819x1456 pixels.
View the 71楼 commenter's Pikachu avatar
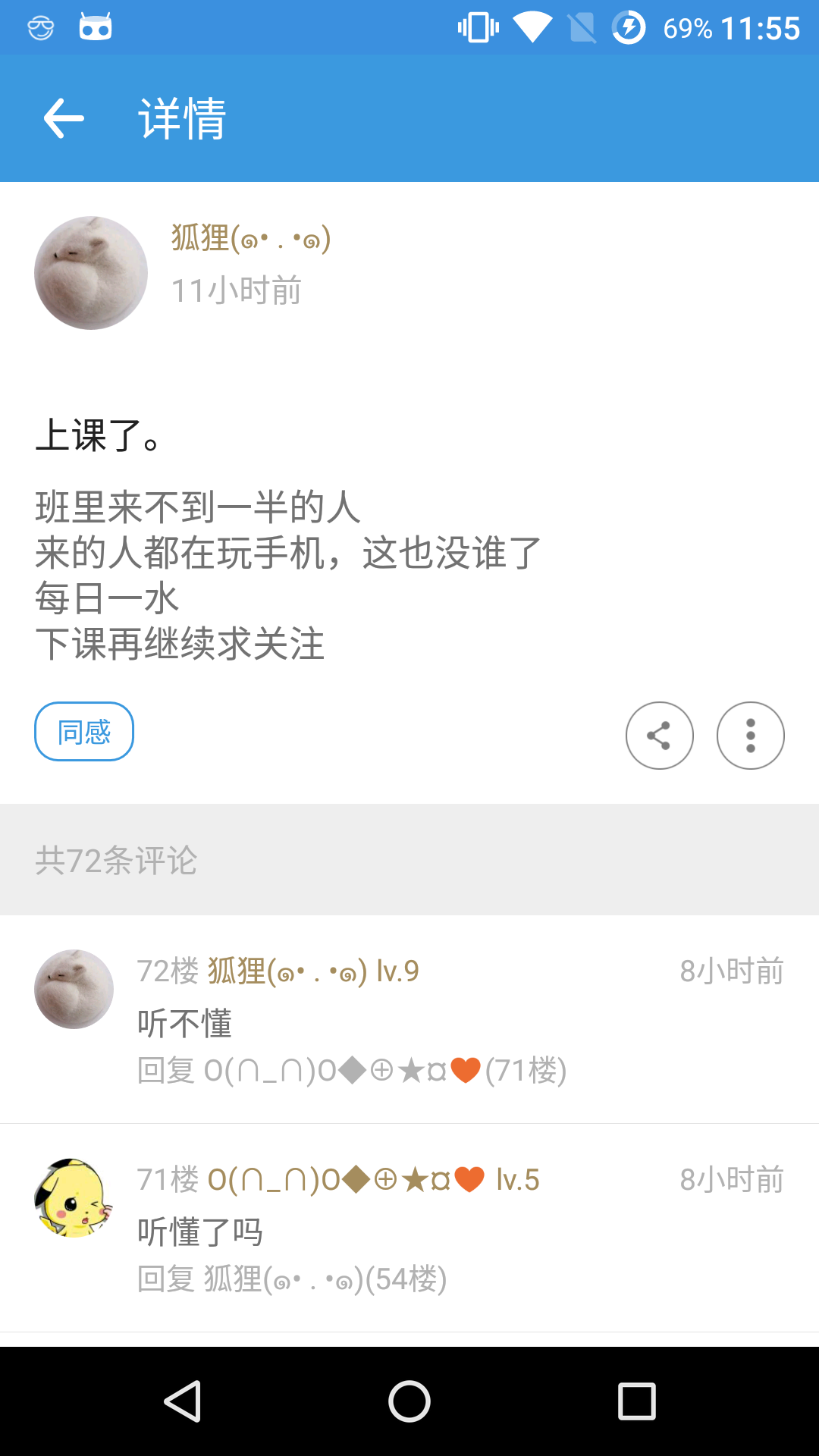(x=74, y=1198)
